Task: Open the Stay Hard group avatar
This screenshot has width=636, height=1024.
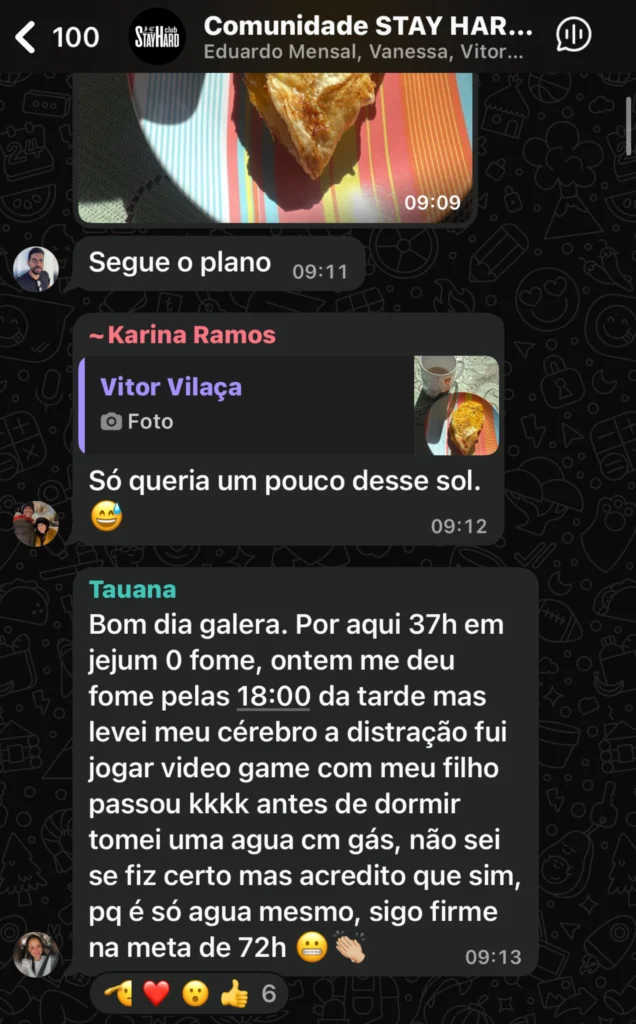Action: [158, 37]
